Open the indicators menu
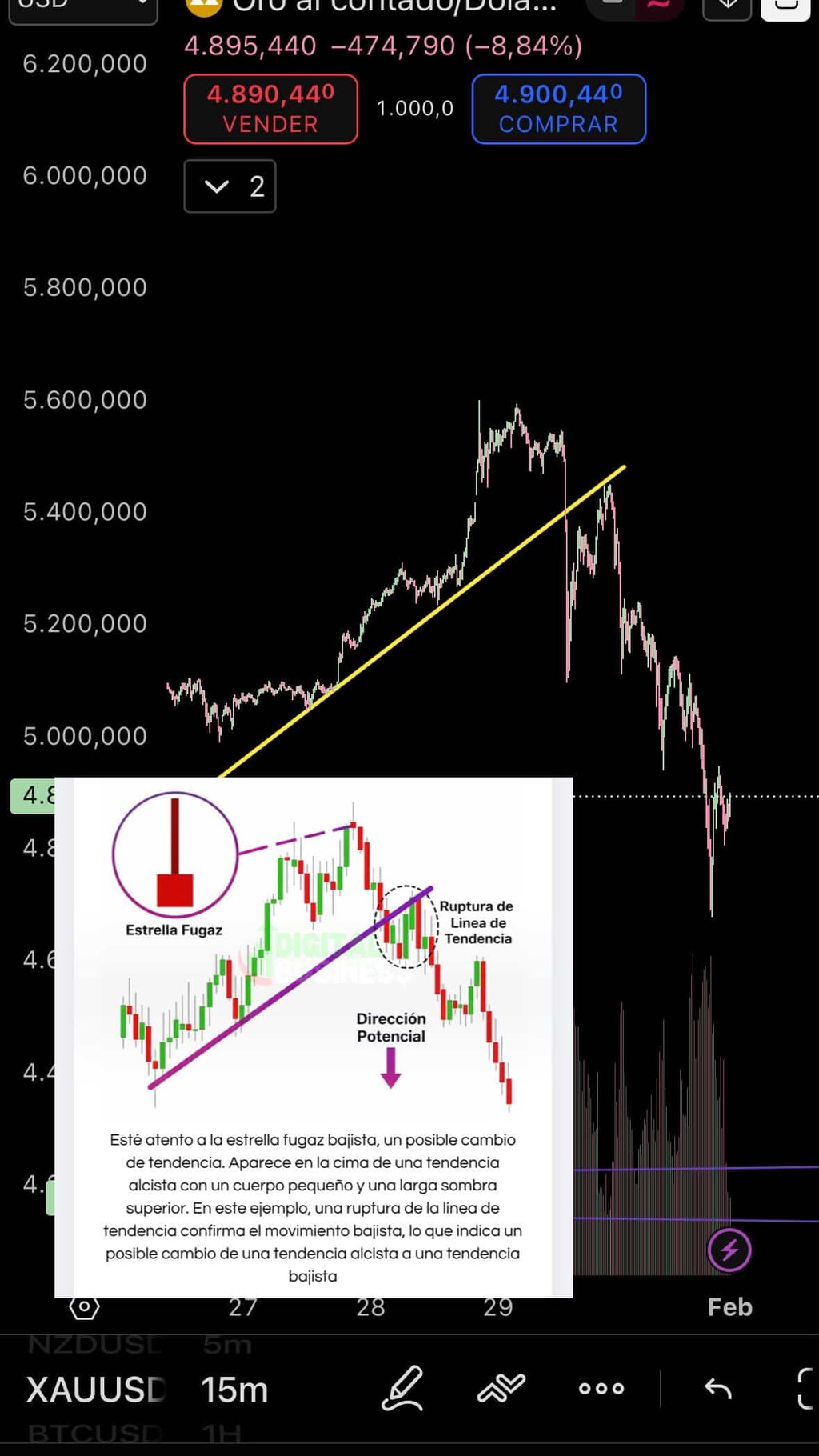 501,1388
